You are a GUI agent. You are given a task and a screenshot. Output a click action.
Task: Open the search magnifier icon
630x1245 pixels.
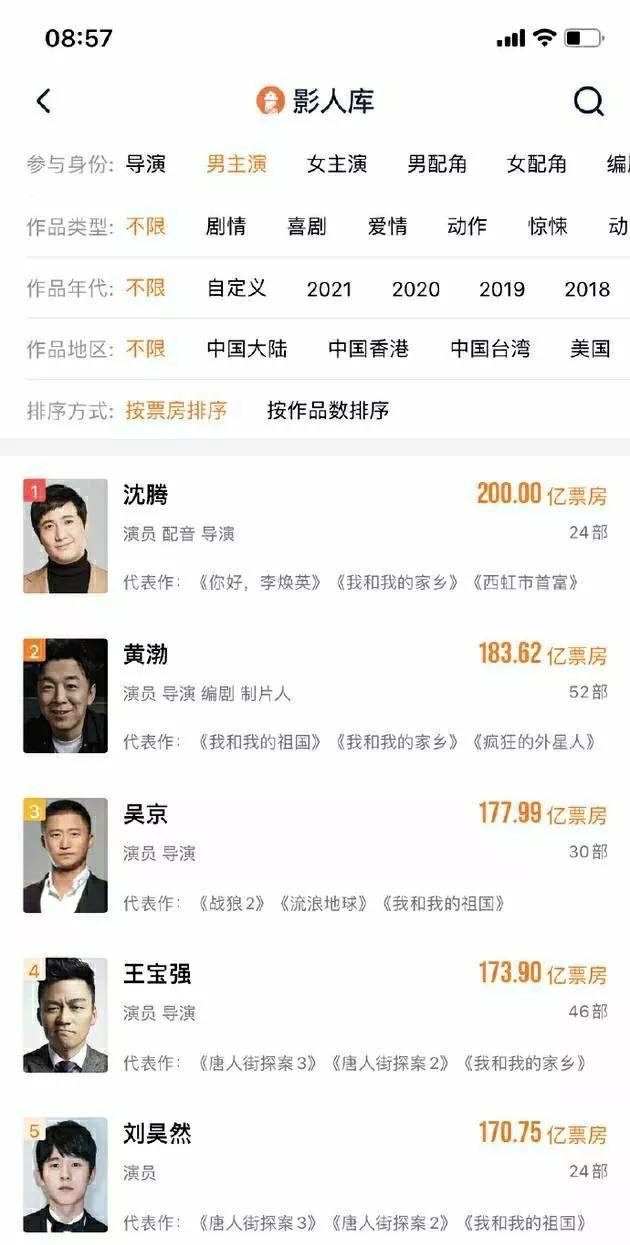point(588,101)
